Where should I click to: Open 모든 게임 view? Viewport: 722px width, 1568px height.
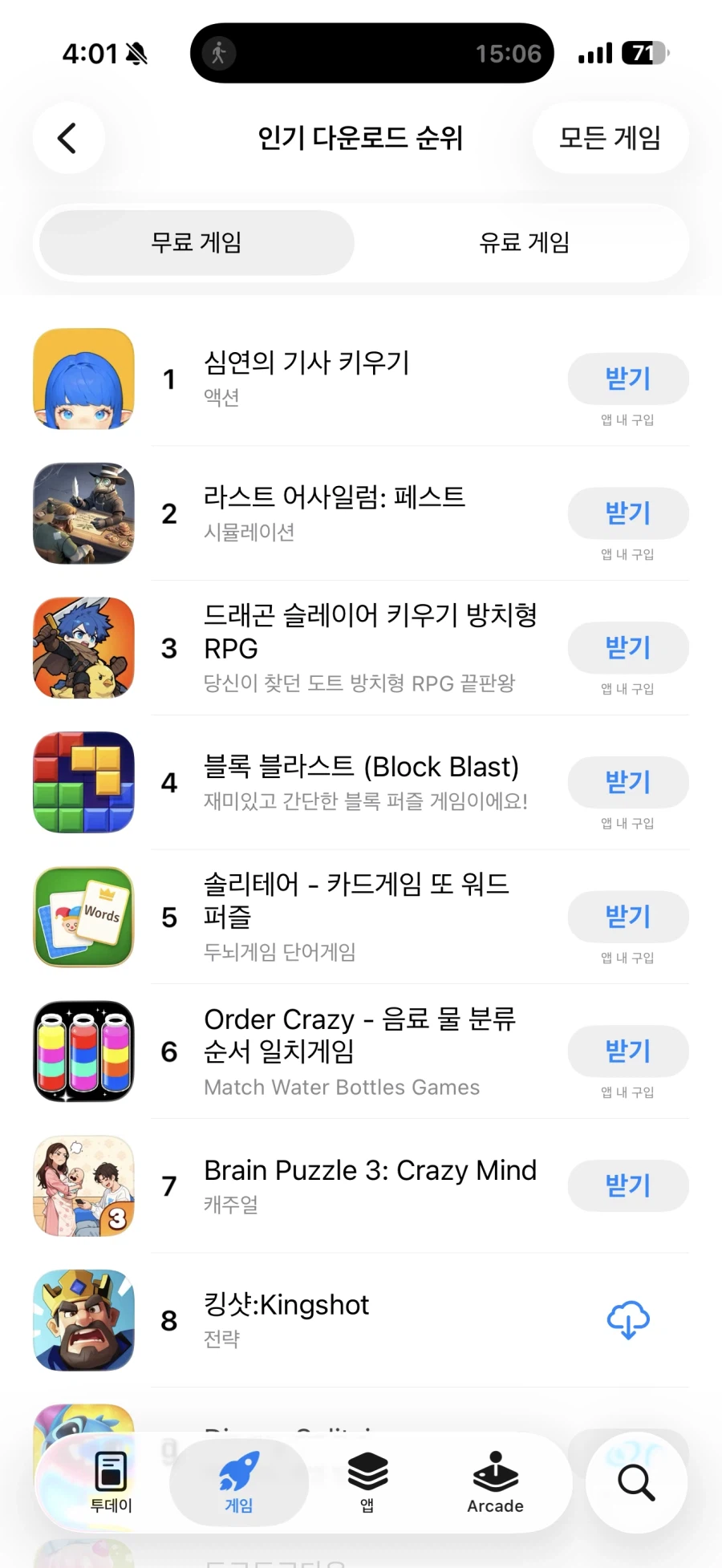610,138
